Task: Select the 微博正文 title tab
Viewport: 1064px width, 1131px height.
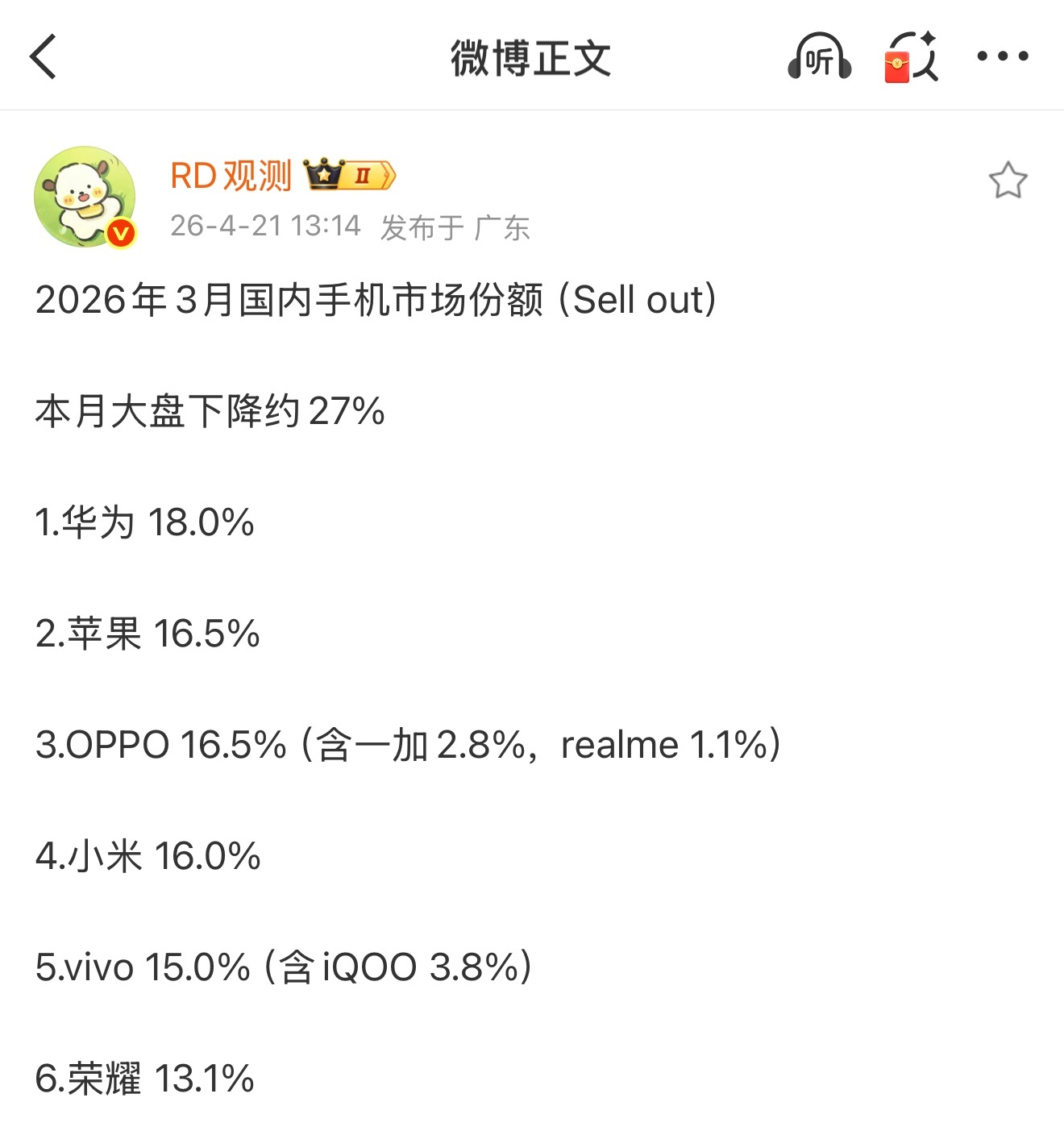Action: (x=532, y=58)
